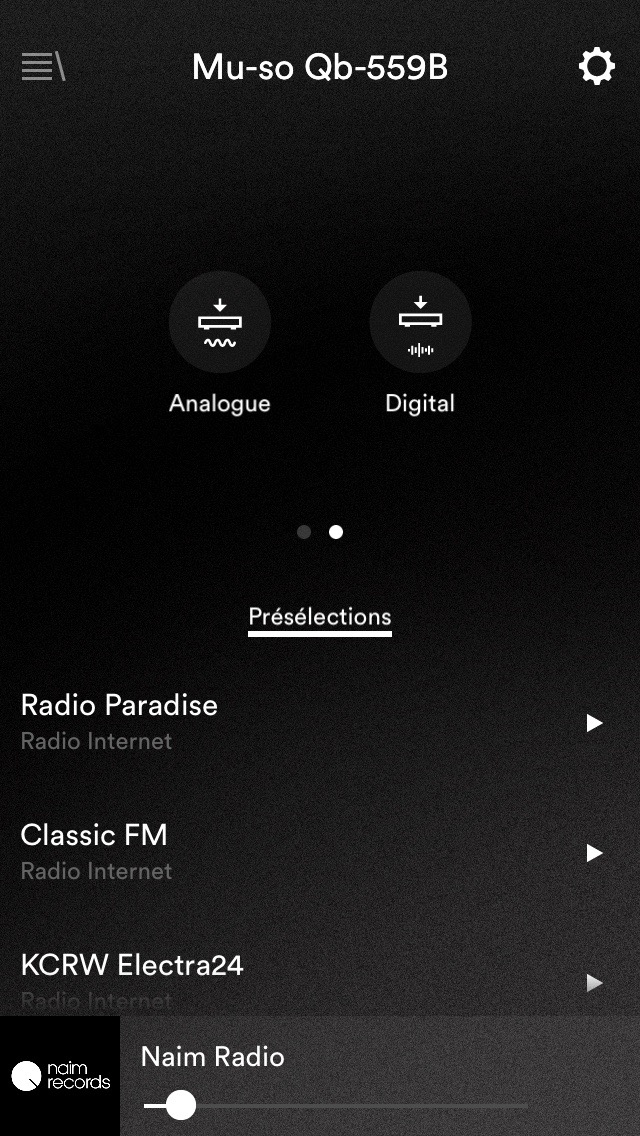Open the Naim Radio now-playing artwork
Screen dimensions: 640x1136
60,1076
